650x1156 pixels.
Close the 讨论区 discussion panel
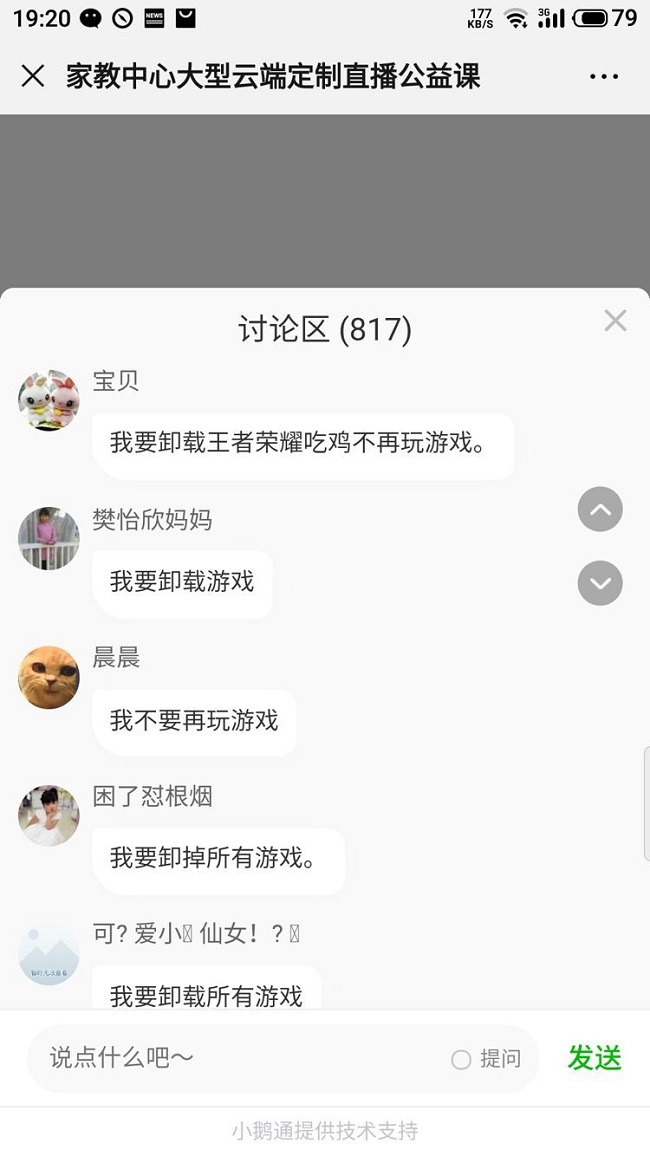click(x=615, y=320)
